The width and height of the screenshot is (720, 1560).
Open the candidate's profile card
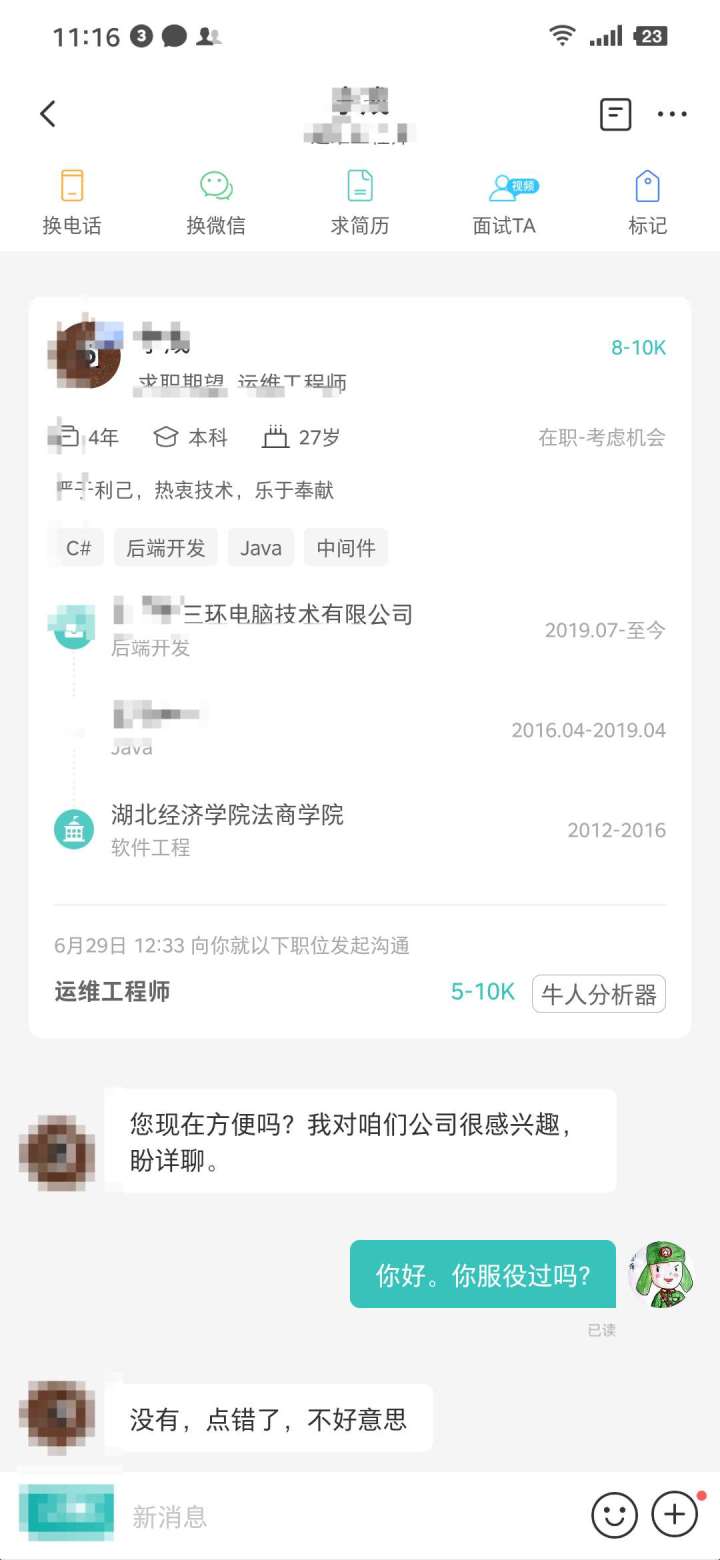[360, 600]
